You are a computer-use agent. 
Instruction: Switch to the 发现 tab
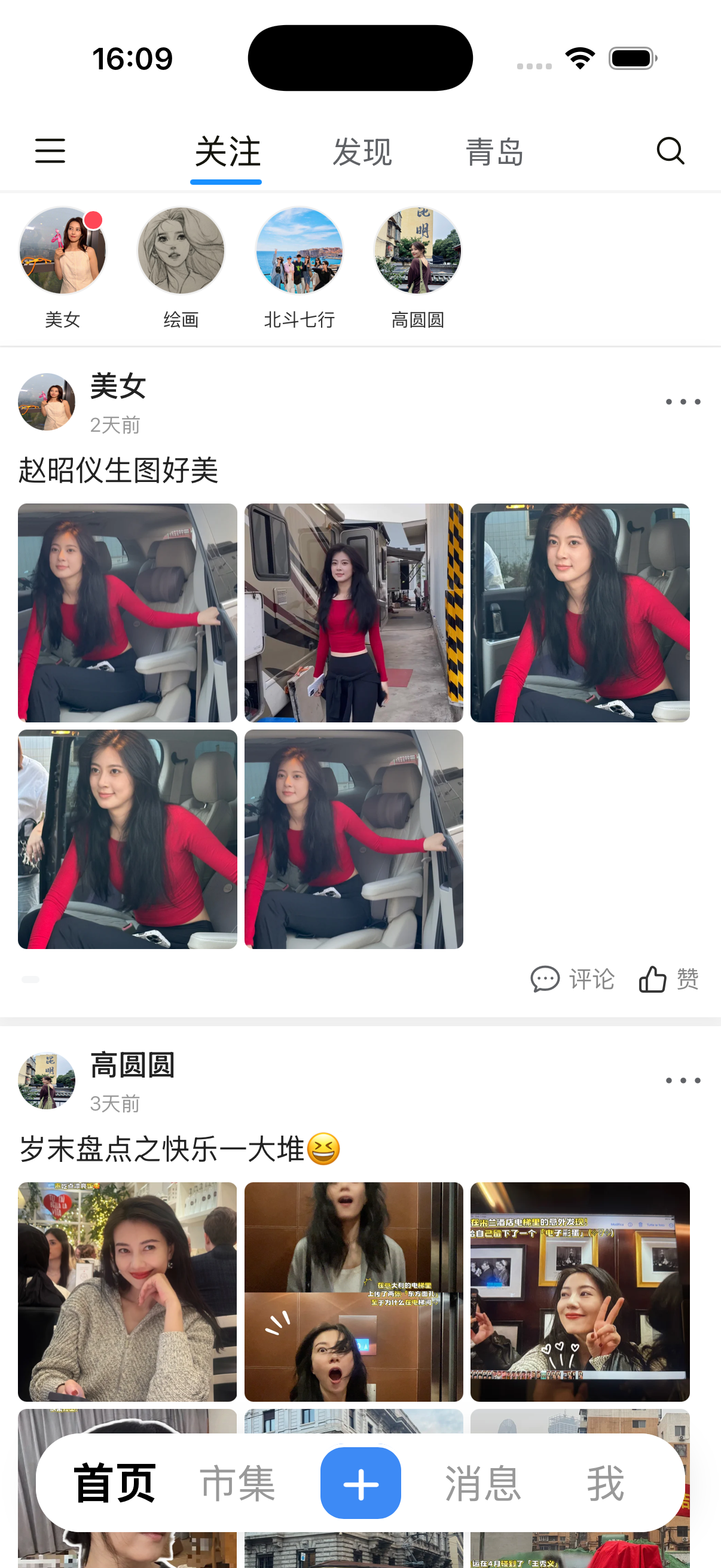(362, 151)
